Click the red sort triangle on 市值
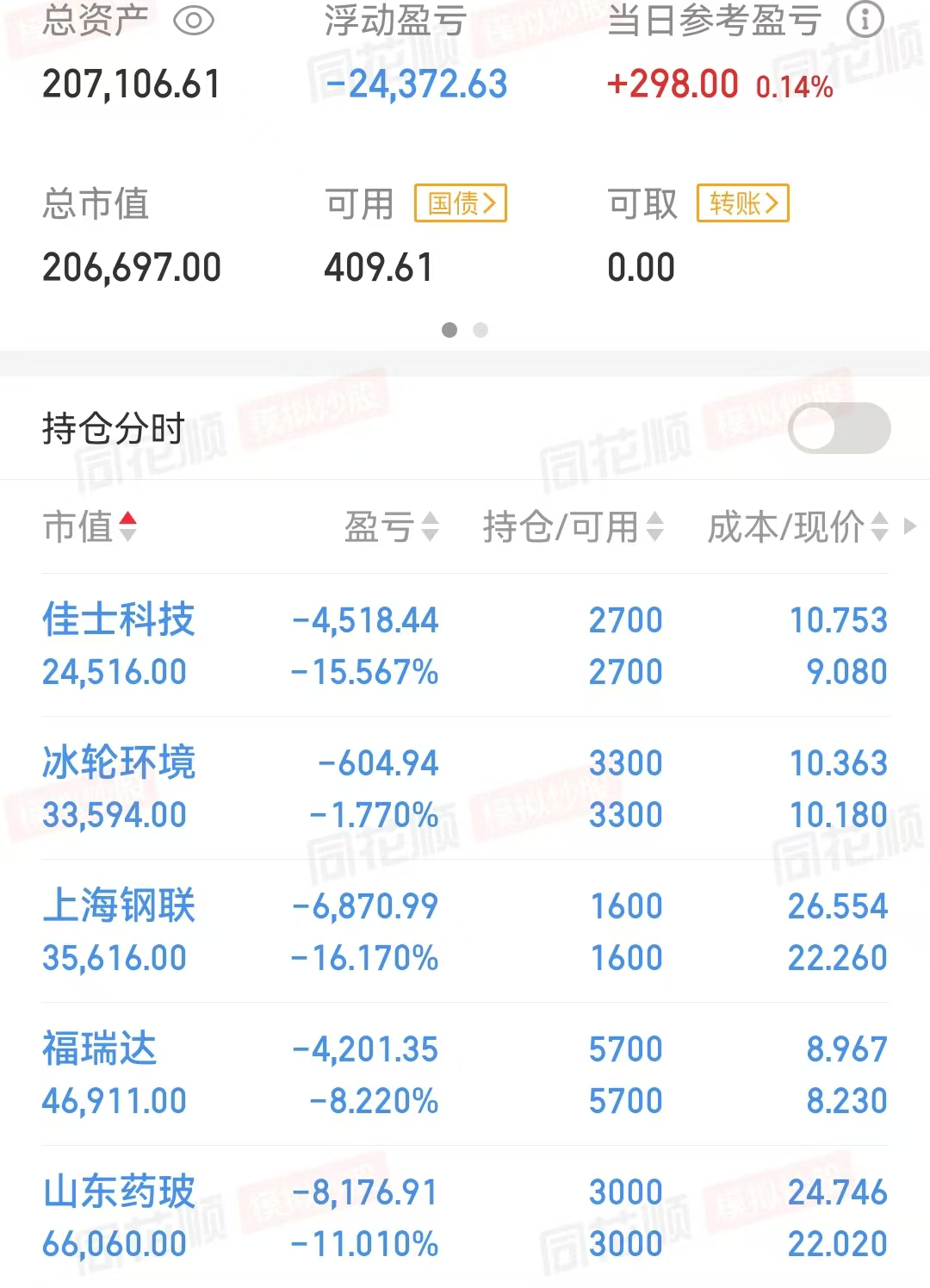Viewport: 930px width, 1288px height. coord(129,519)
